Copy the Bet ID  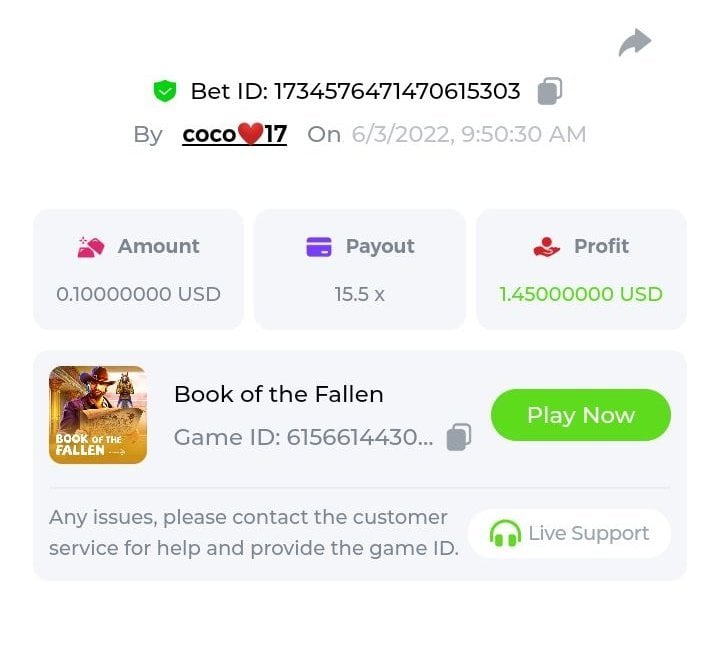coord(549,91)
